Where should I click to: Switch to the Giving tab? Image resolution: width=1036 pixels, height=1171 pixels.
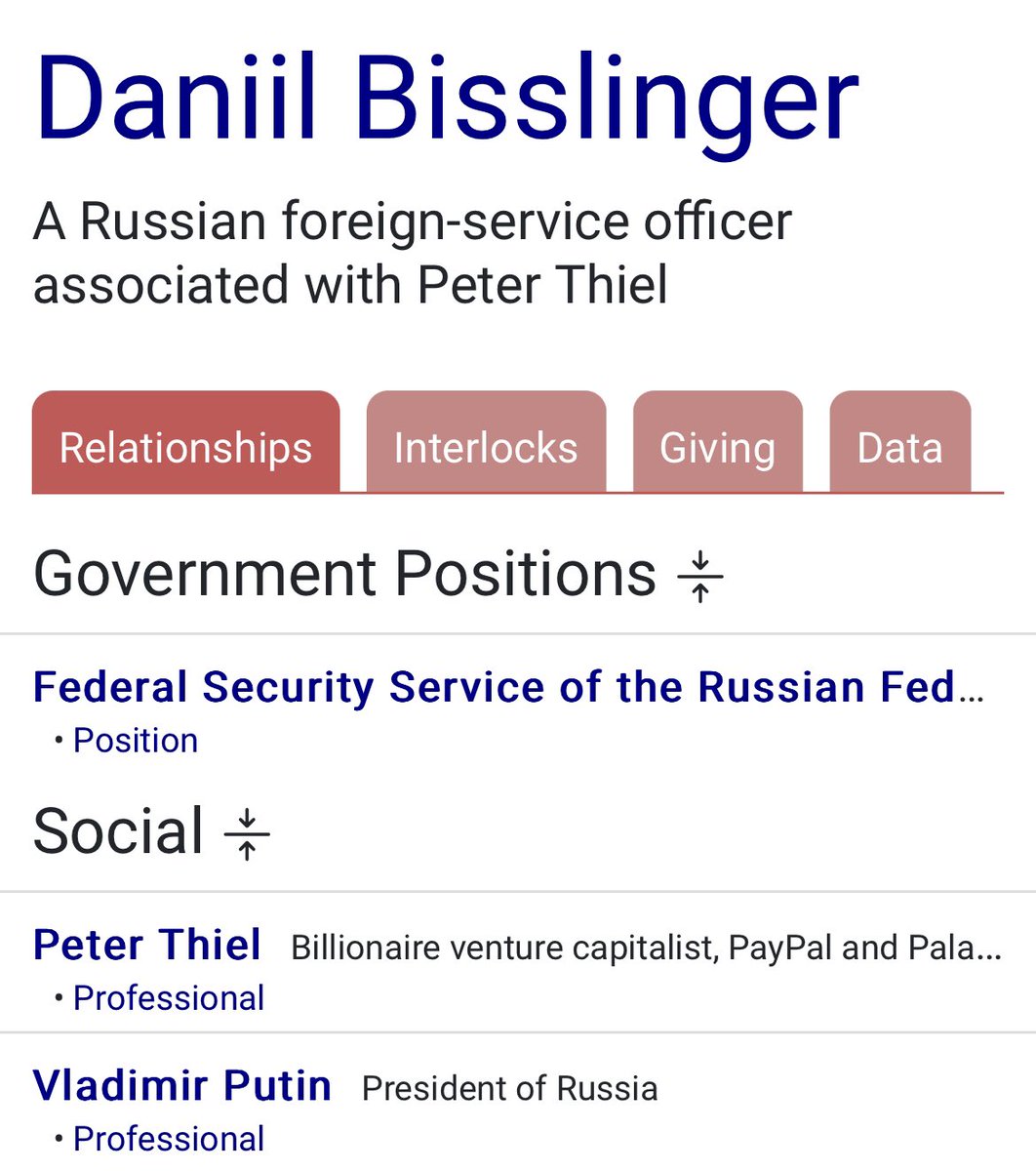[x=717, y=448]
